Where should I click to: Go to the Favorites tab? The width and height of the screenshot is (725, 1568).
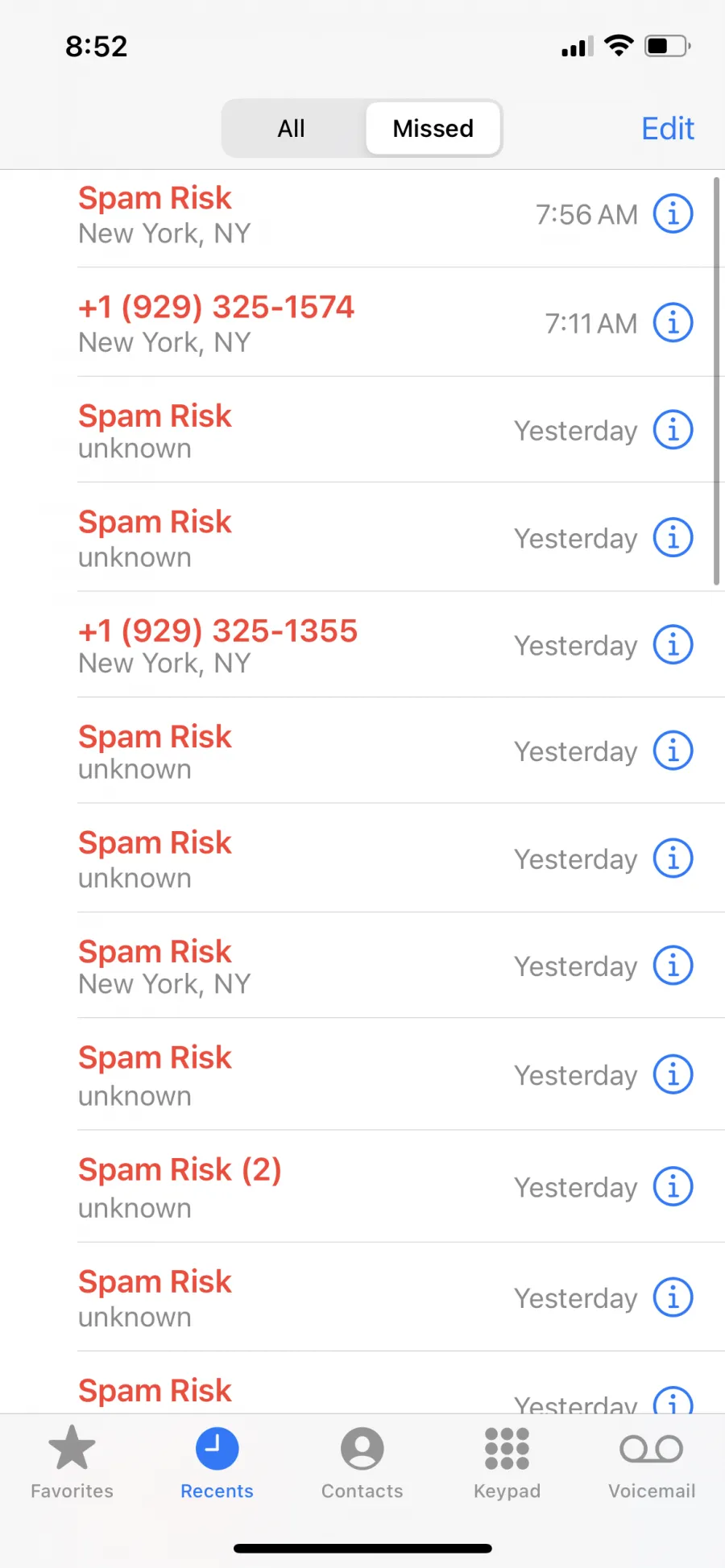(72, 1463)
